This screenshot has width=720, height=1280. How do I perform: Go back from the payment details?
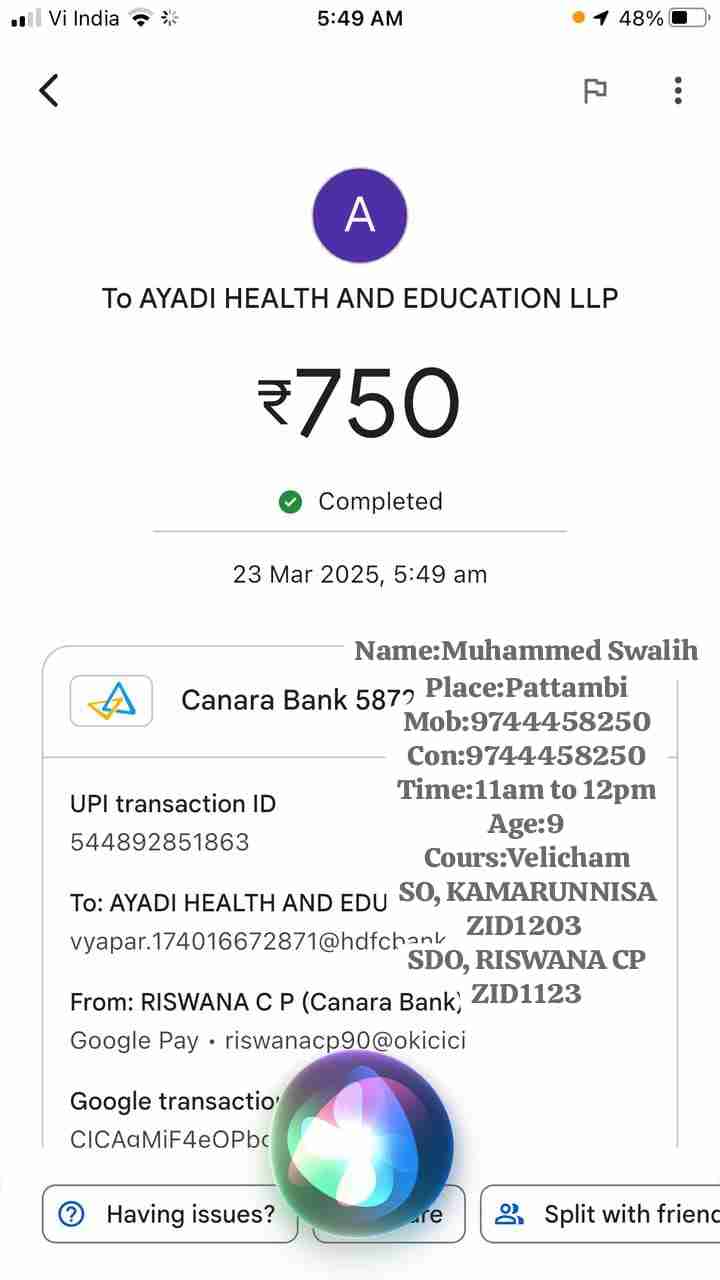click(49, 90)
